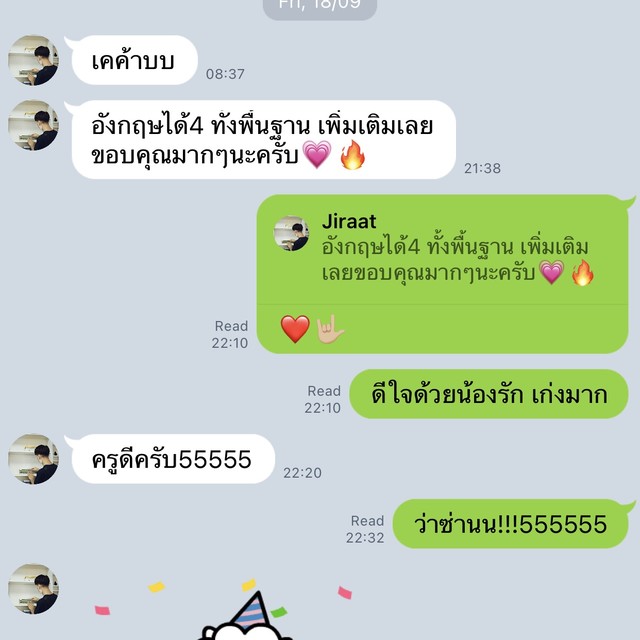This screenshot has width=640, height=640.
Task: View the heart reaction on the quoted reply
Action: [295, 329]
